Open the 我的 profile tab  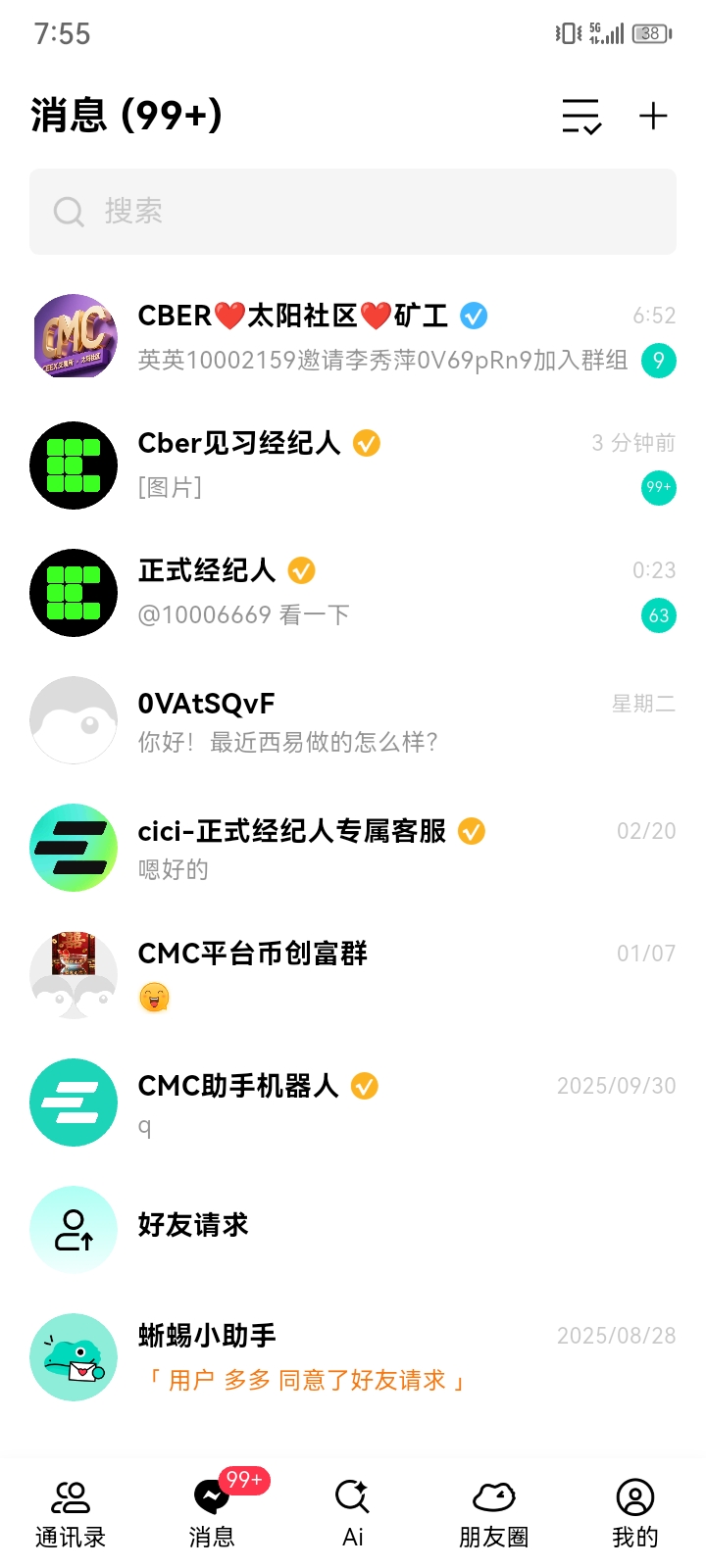point(635,1514)
